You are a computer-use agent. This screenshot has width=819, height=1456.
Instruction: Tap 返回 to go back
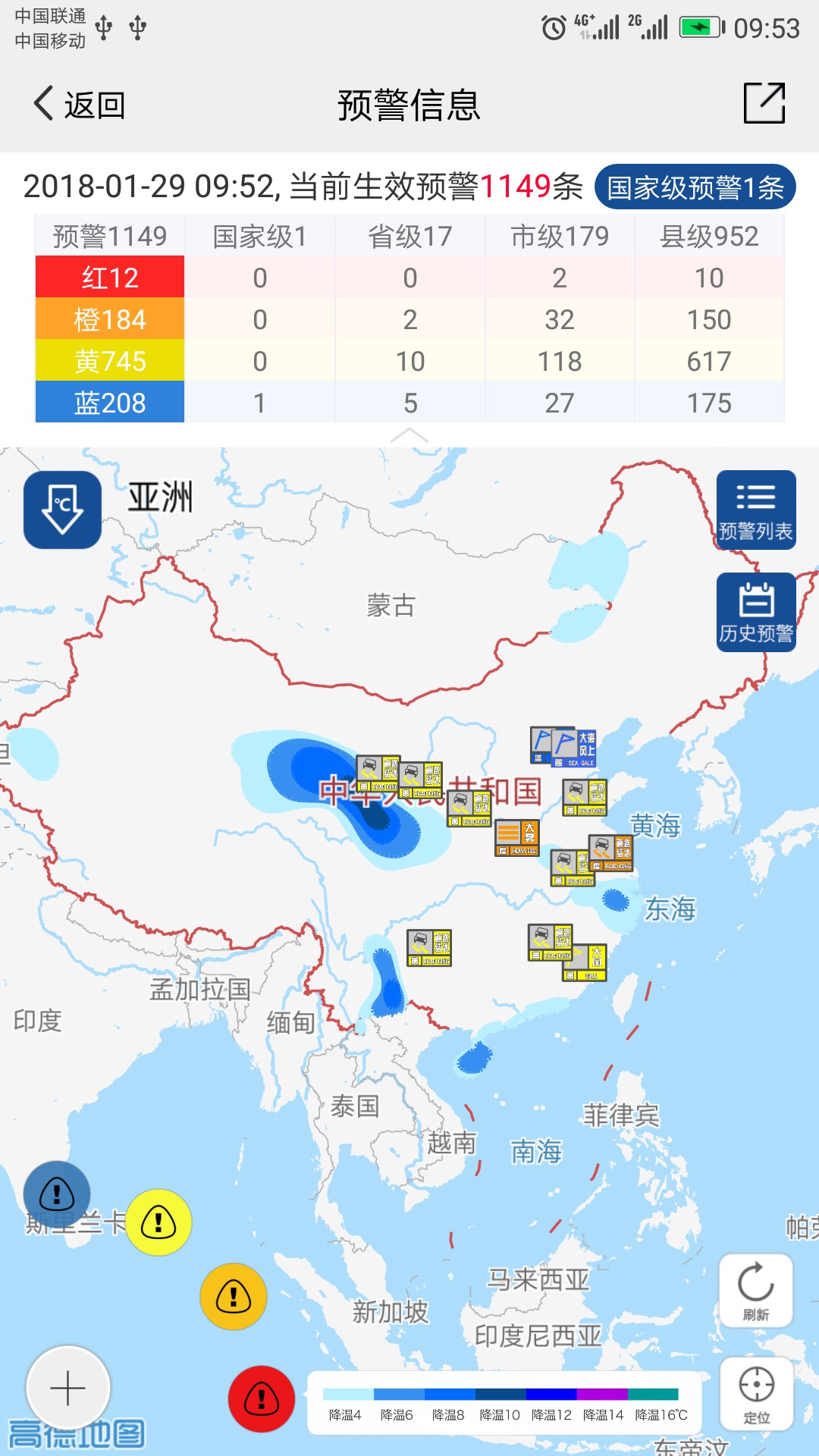(80, 104)
